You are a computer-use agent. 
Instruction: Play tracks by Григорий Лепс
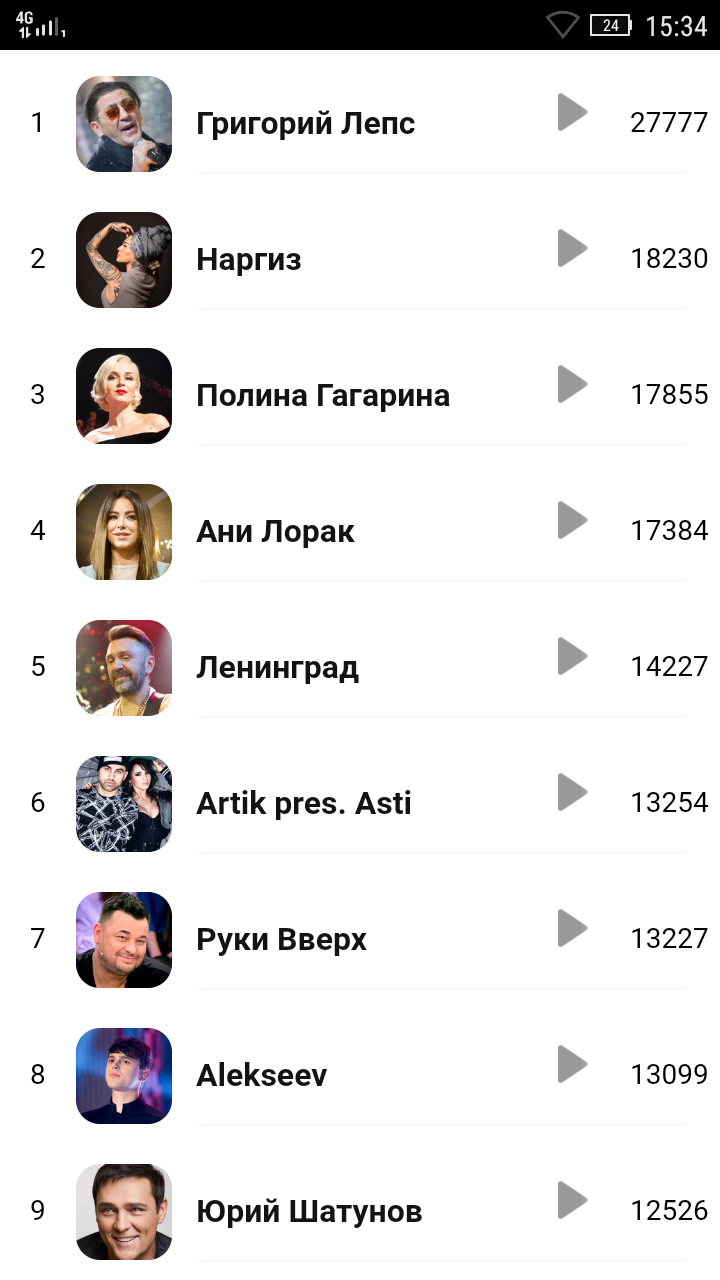(x=572, y=112)
